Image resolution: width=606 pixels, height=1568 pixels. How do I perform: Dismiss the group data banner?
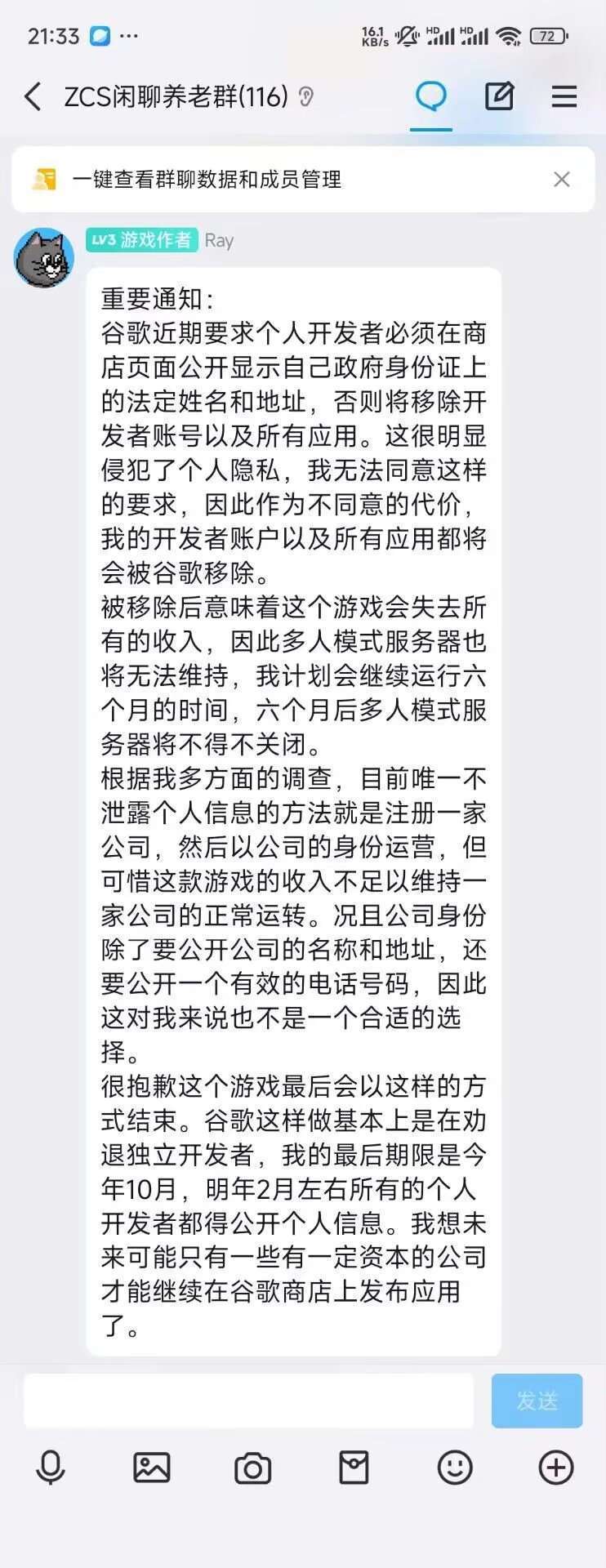(x=561, y=180)
